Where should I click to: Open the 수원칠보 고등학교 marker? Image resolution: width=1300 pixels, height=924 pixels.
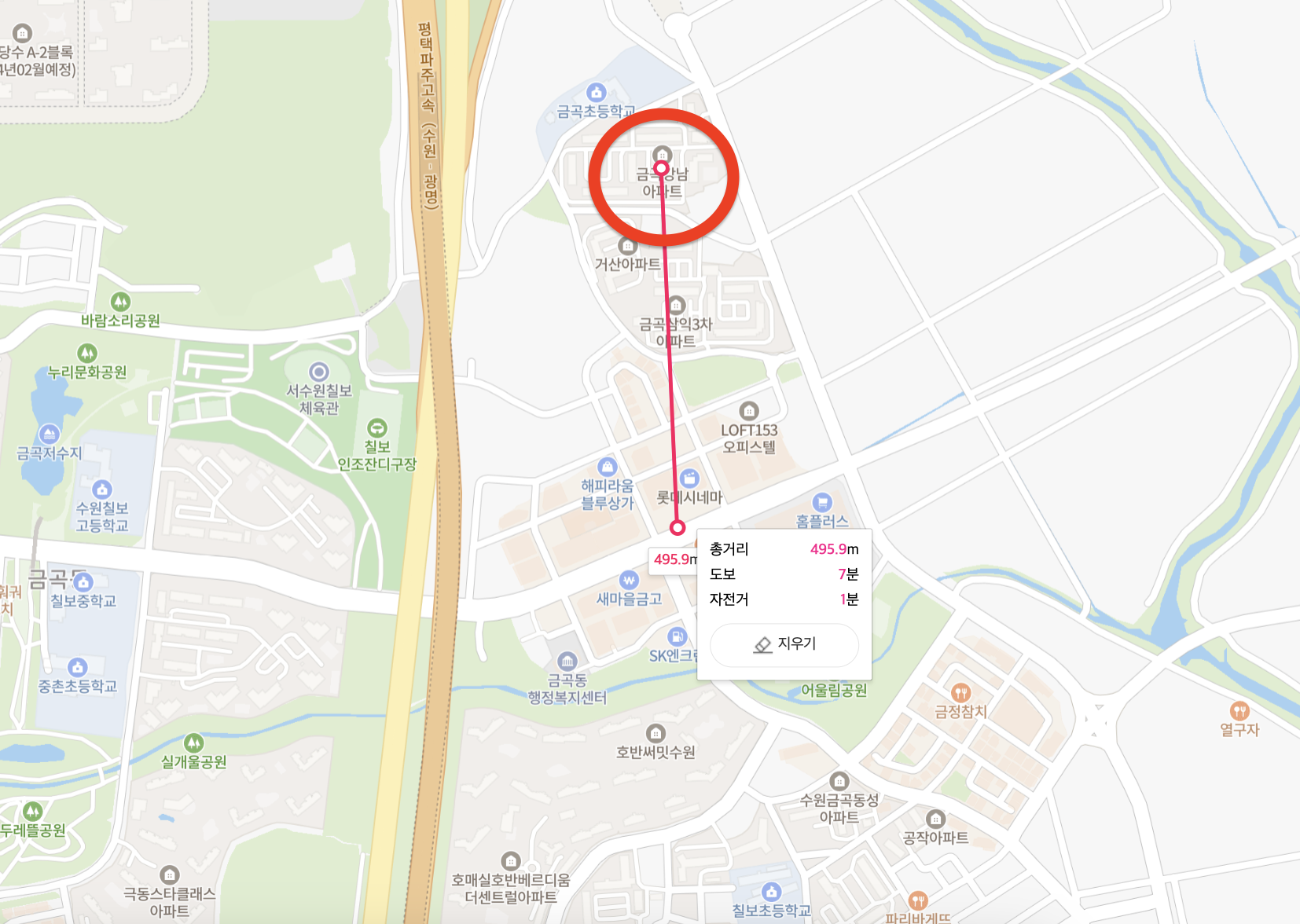click(102, 489)
